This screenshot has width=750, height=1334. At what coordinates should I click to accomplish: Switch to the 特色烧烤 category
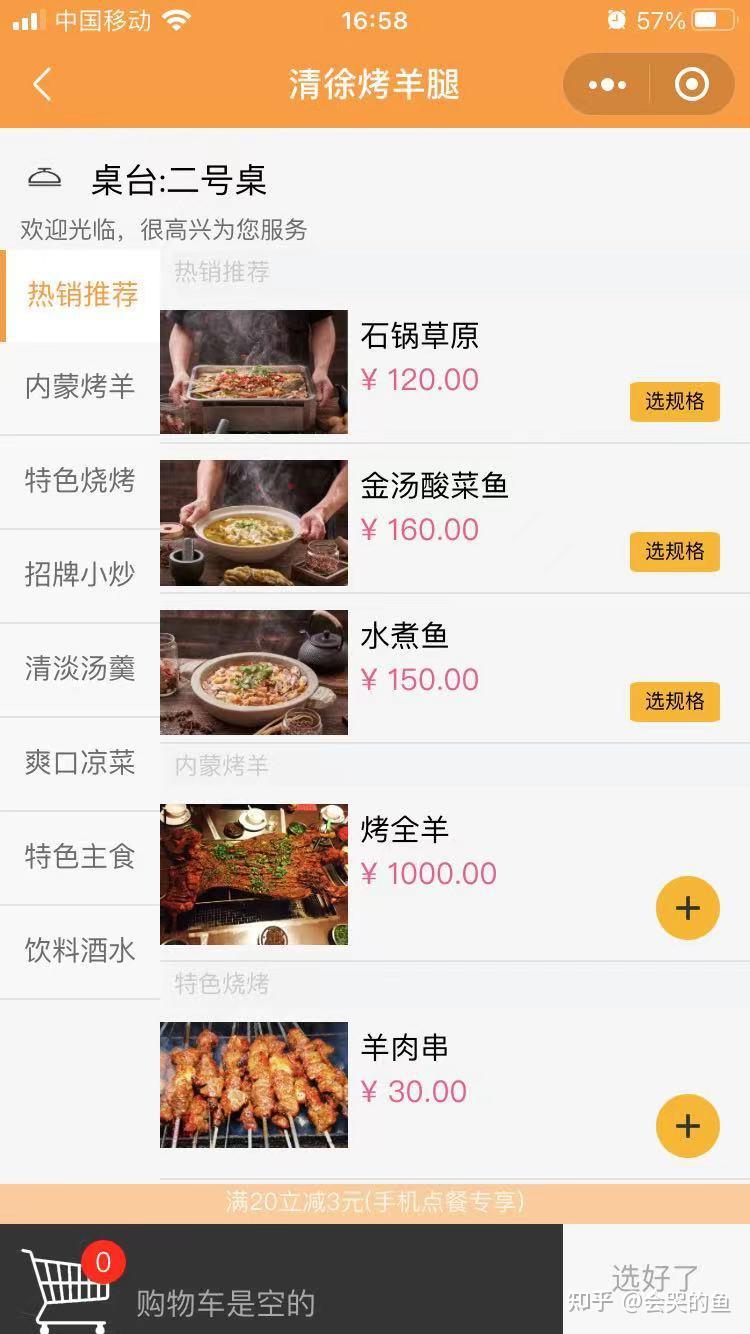(80, 482)
